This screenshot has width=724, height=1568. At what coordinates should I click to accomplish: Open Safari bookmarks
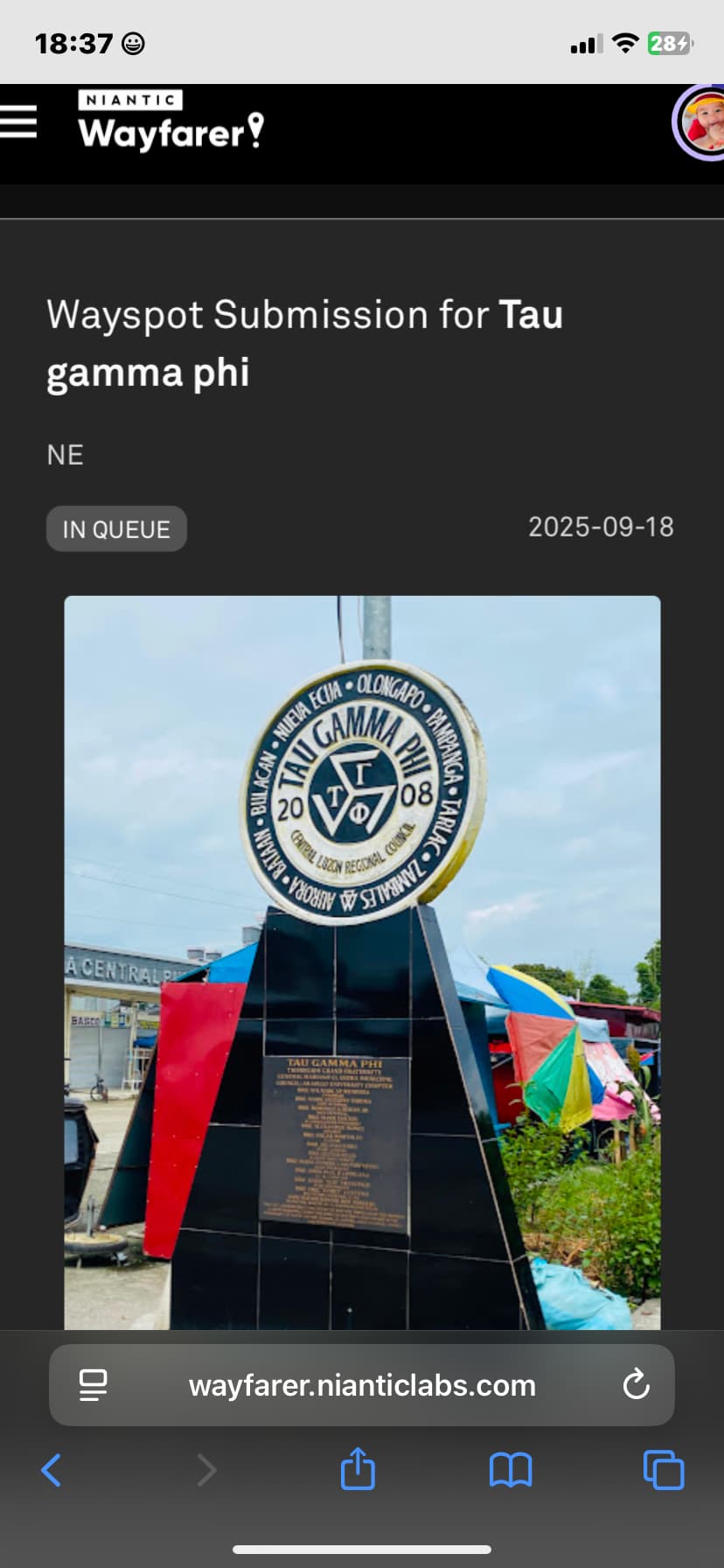click(x=511, y=1470)
